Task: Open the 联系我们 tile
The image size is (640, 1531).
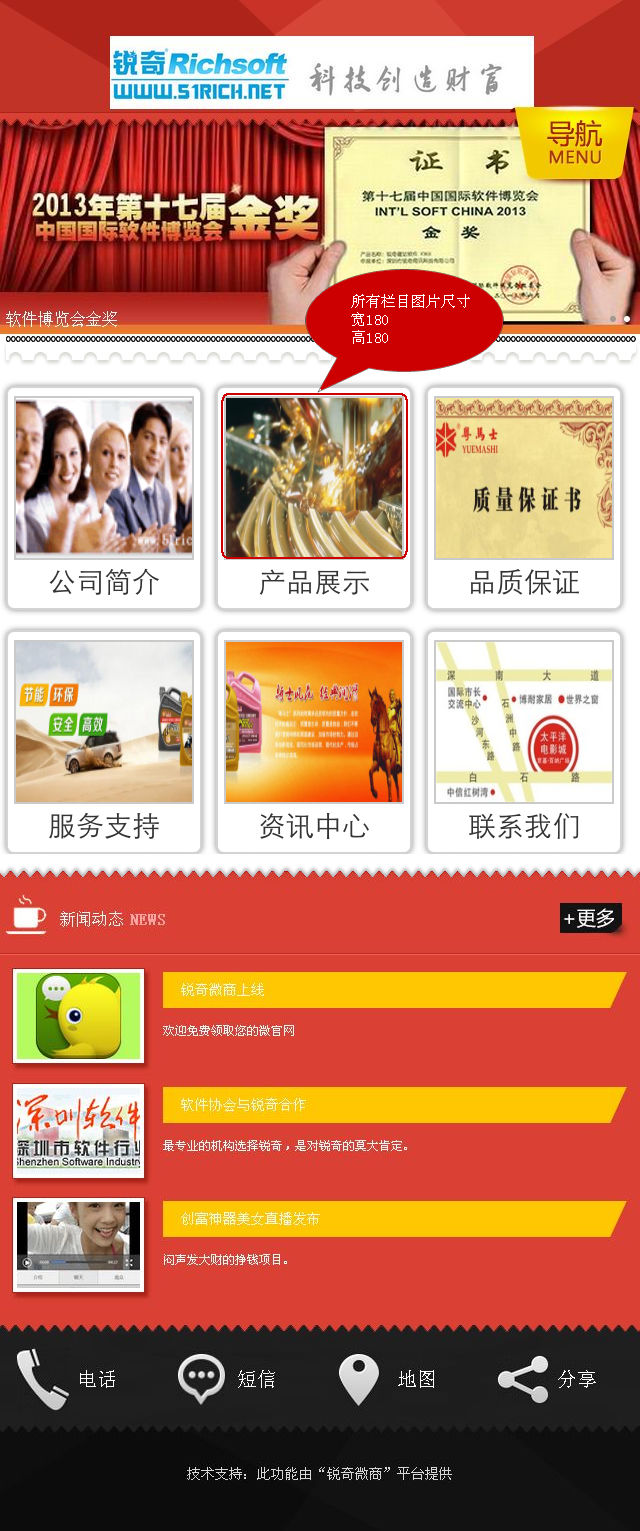Action: [x=524, y=741]
